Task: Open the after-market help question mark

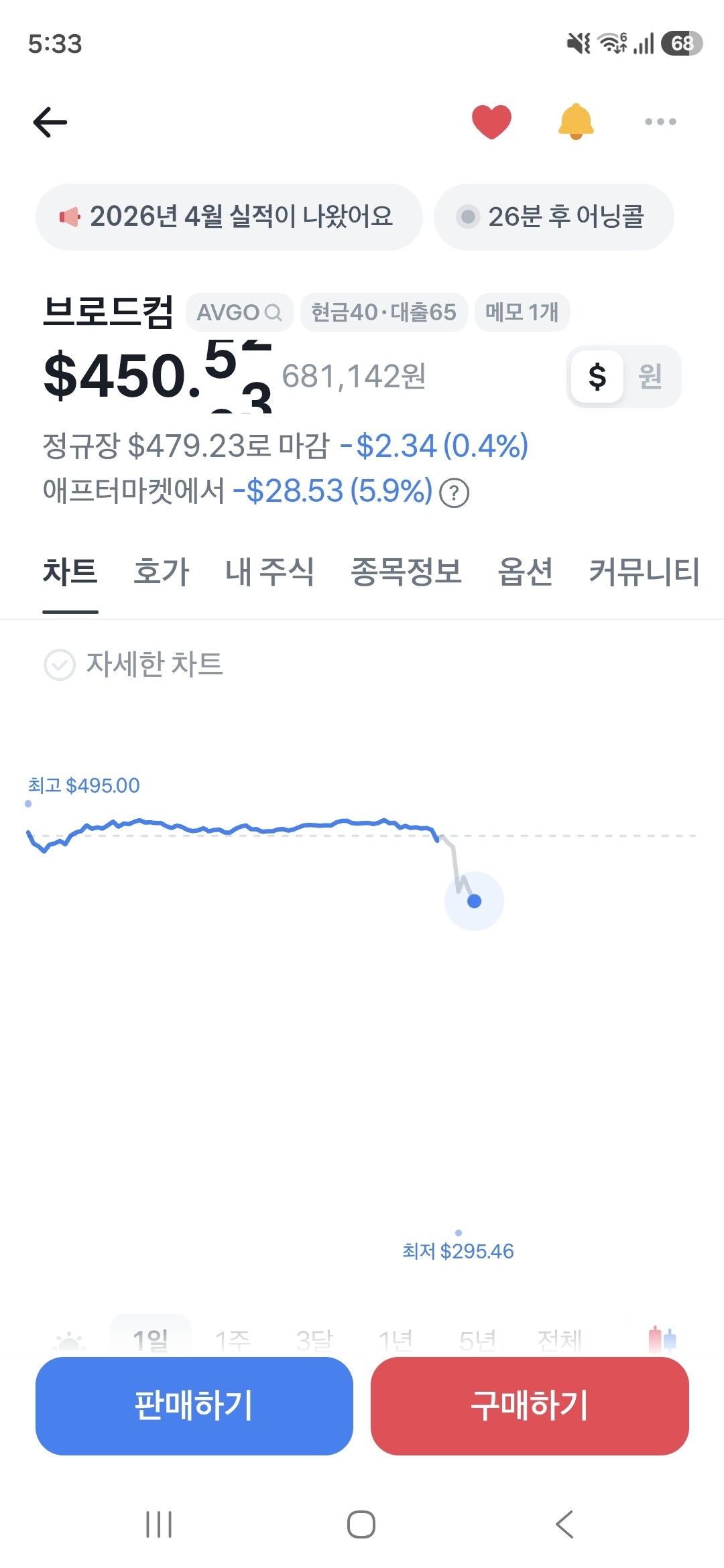Action: click(454, 493)
